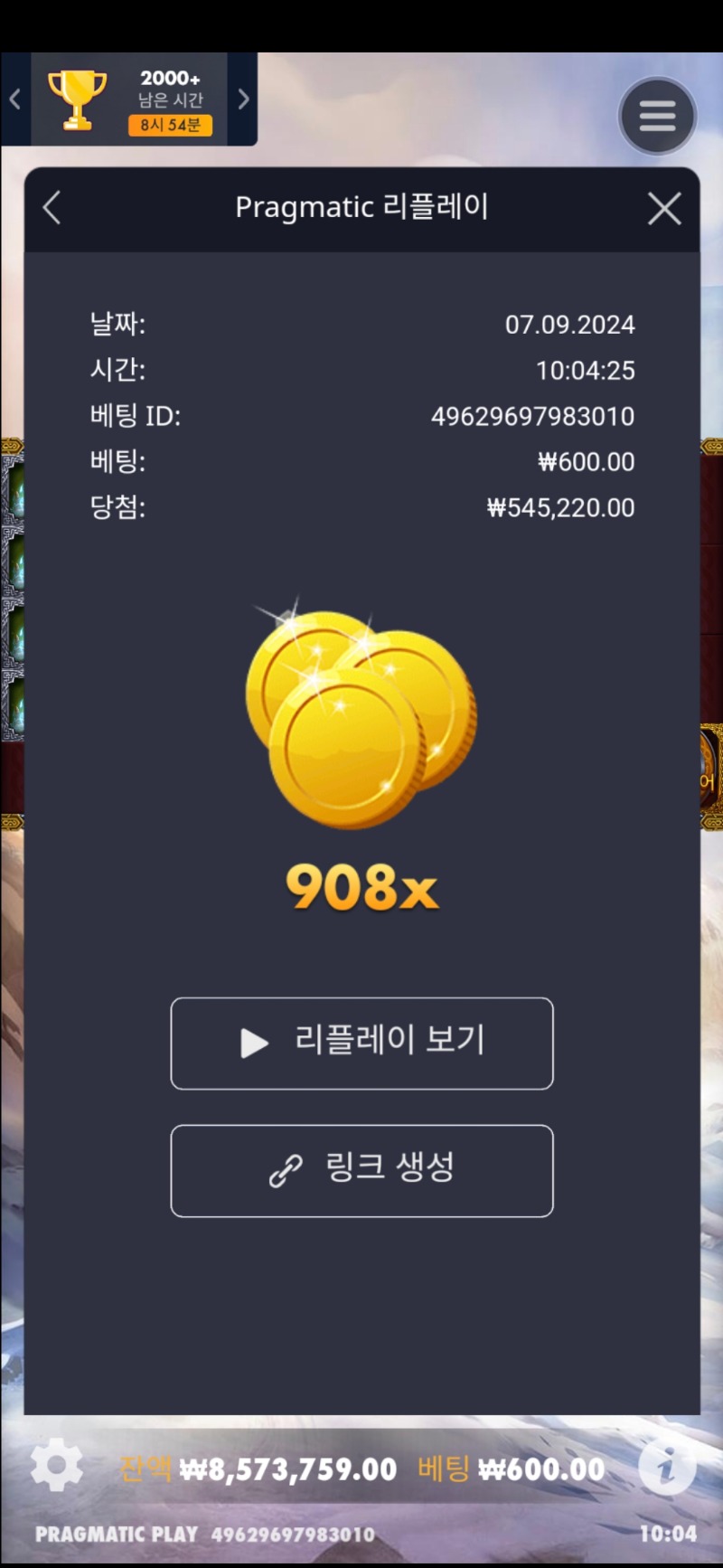This screenshot has height=1568, width=723.
Task: Open the game settings gear
Action: [56, 1464]
